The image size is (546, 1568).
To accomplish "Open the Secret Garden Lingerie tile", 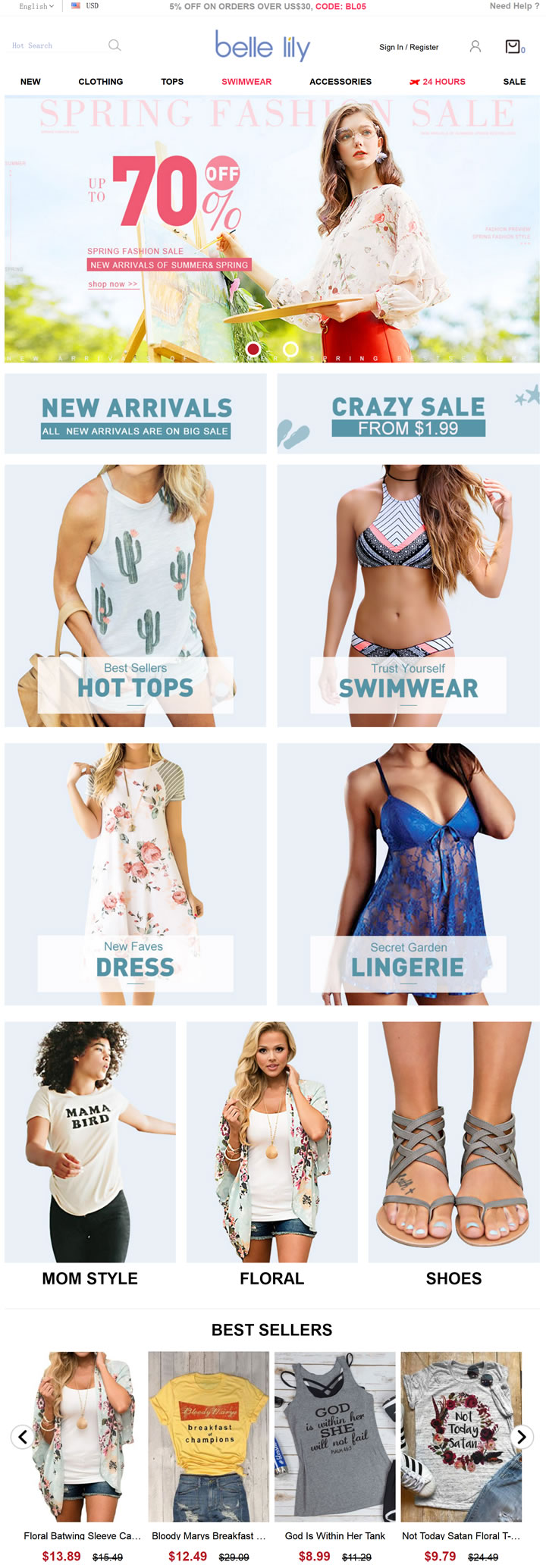I will click(408, 874).
